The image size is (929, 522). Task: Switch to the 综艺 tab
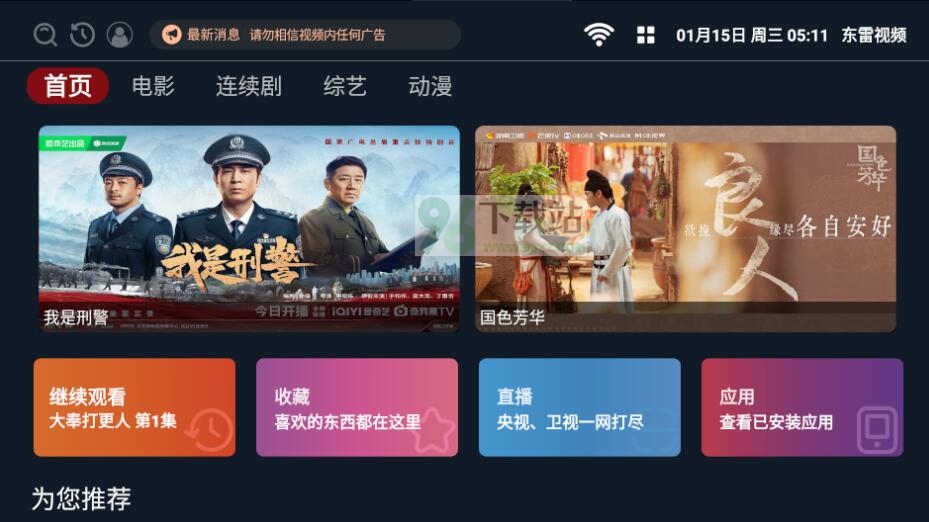345,86
